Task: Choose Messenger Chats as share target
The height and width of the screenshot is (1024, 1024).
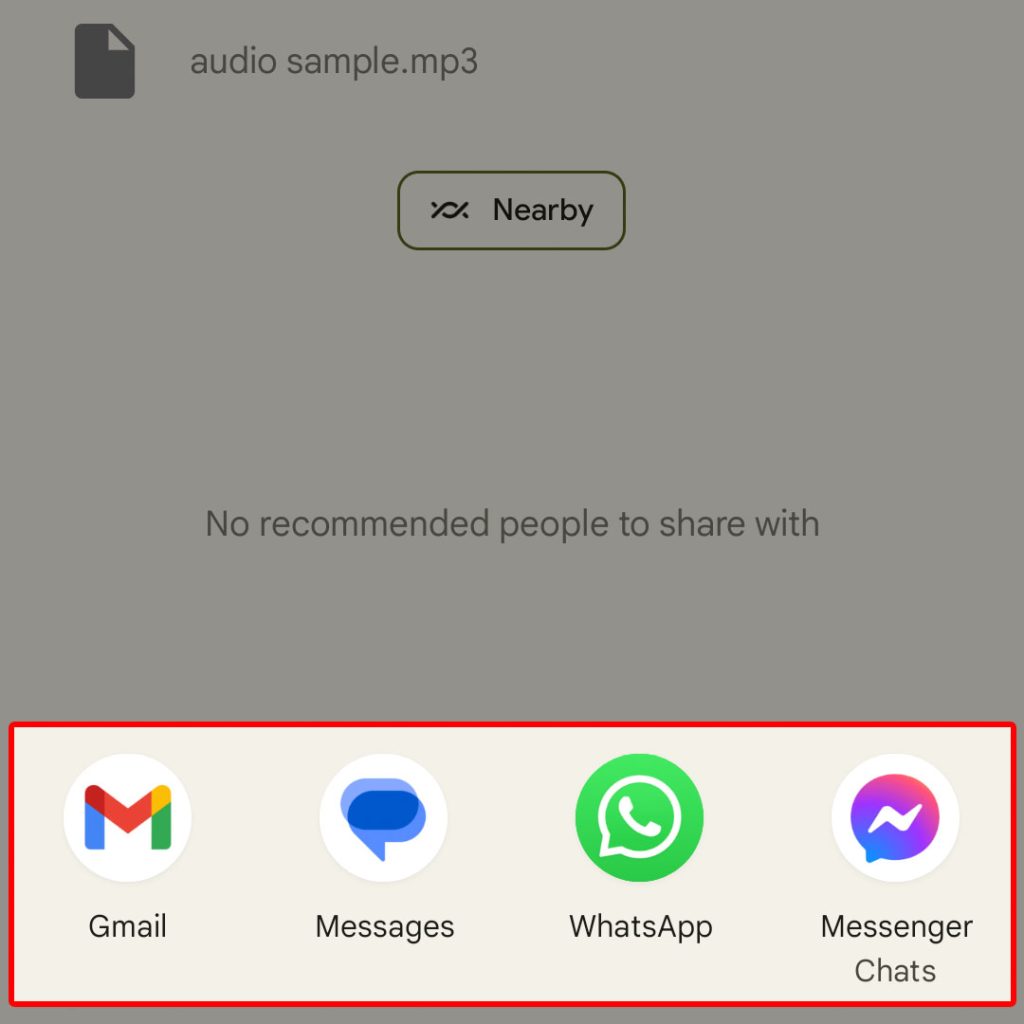Action: (895, 818)
